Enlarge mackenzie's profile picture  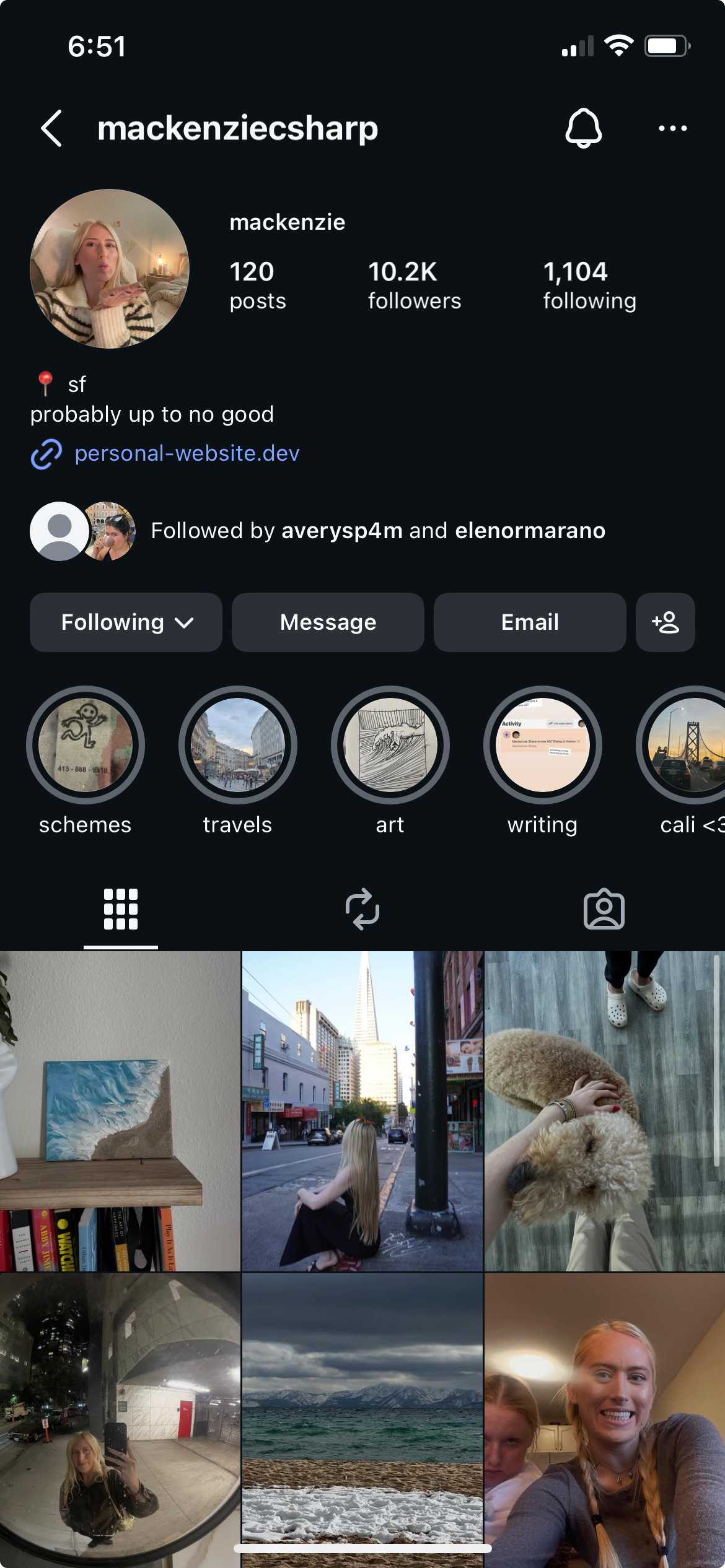112,269
